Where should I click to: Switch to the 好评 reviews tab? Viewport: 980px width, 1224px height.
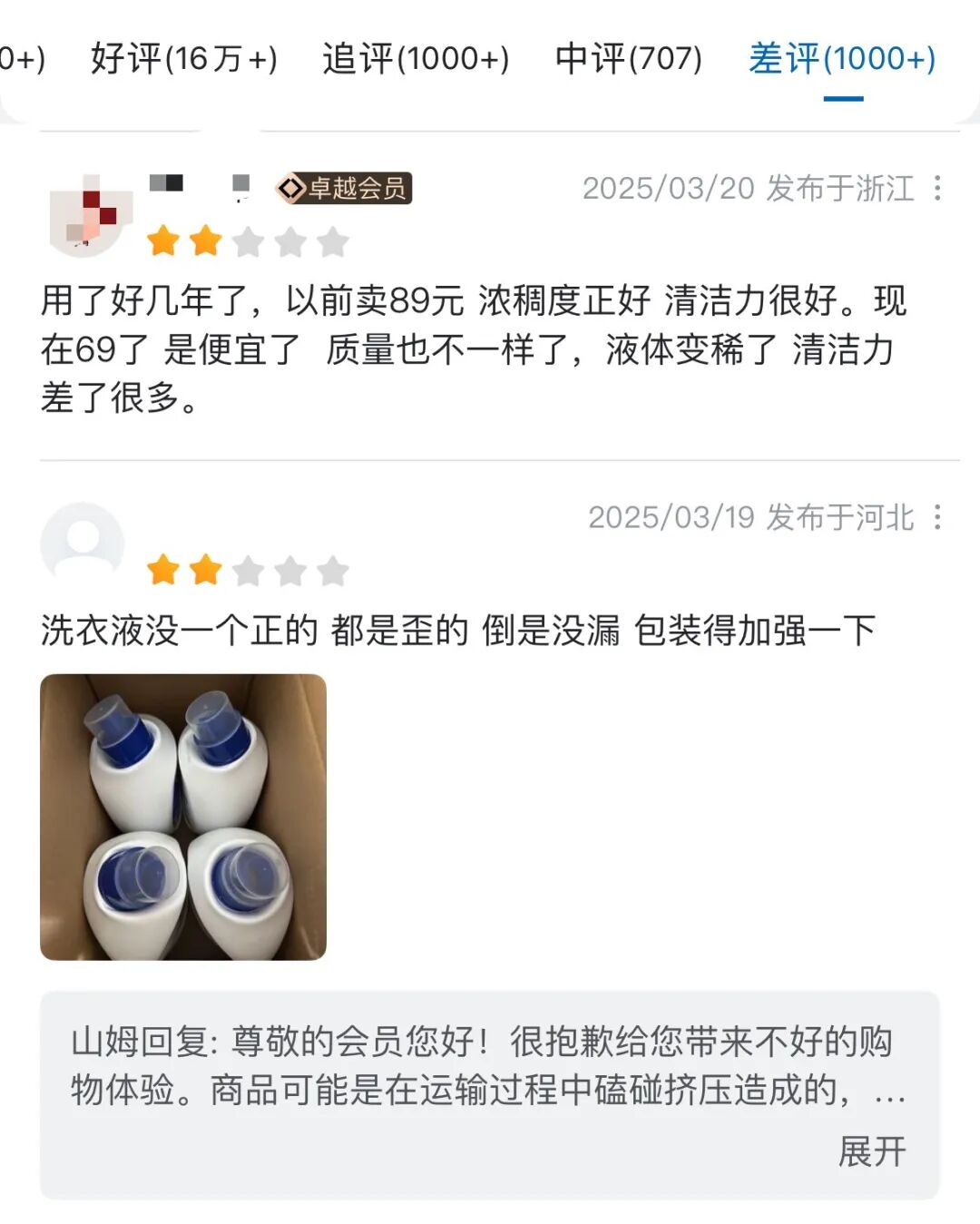[183, 59]
